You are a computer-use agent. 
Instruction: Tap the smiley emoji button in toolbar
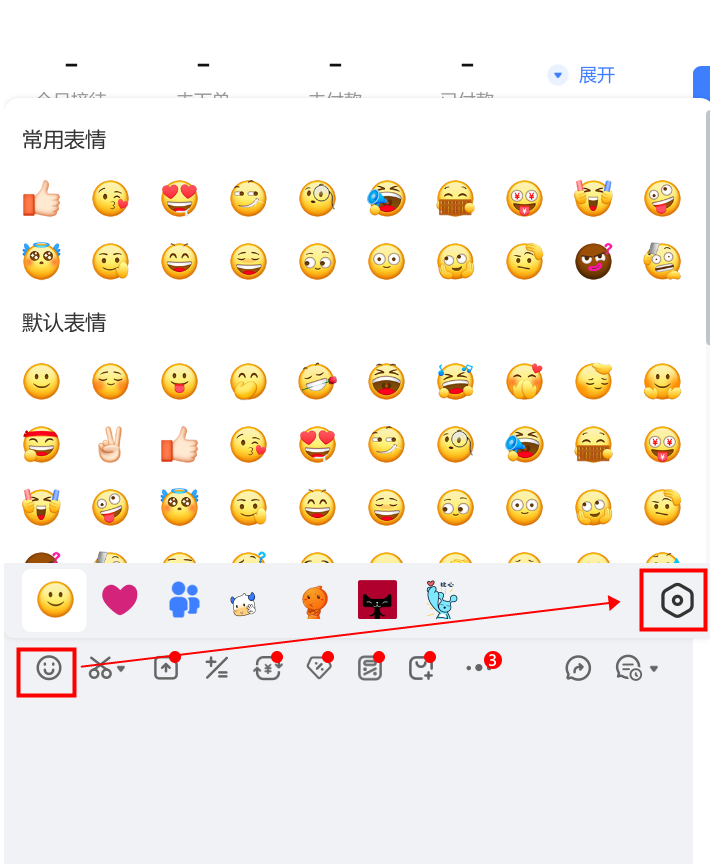48,668
